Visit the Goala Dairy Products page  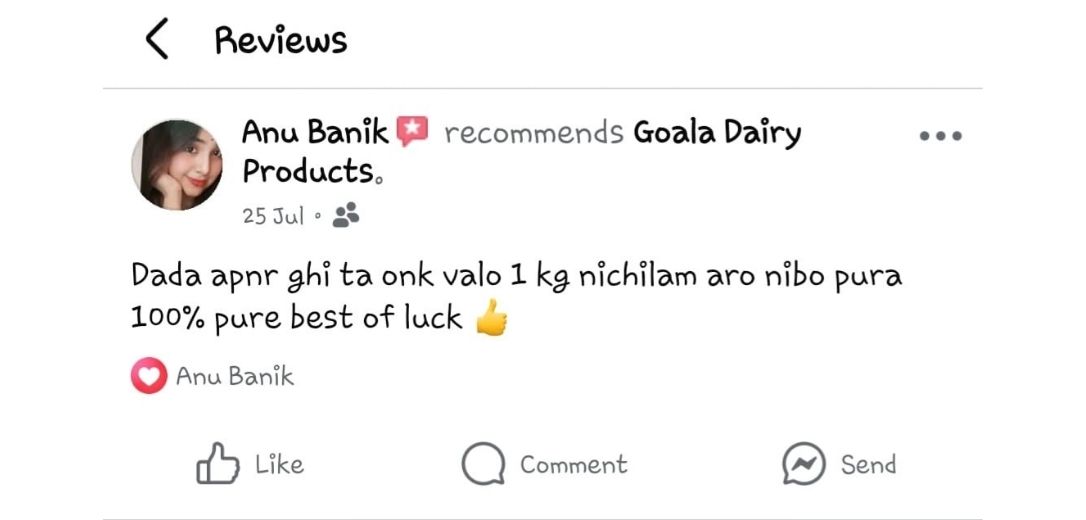[x=716, y=133]
